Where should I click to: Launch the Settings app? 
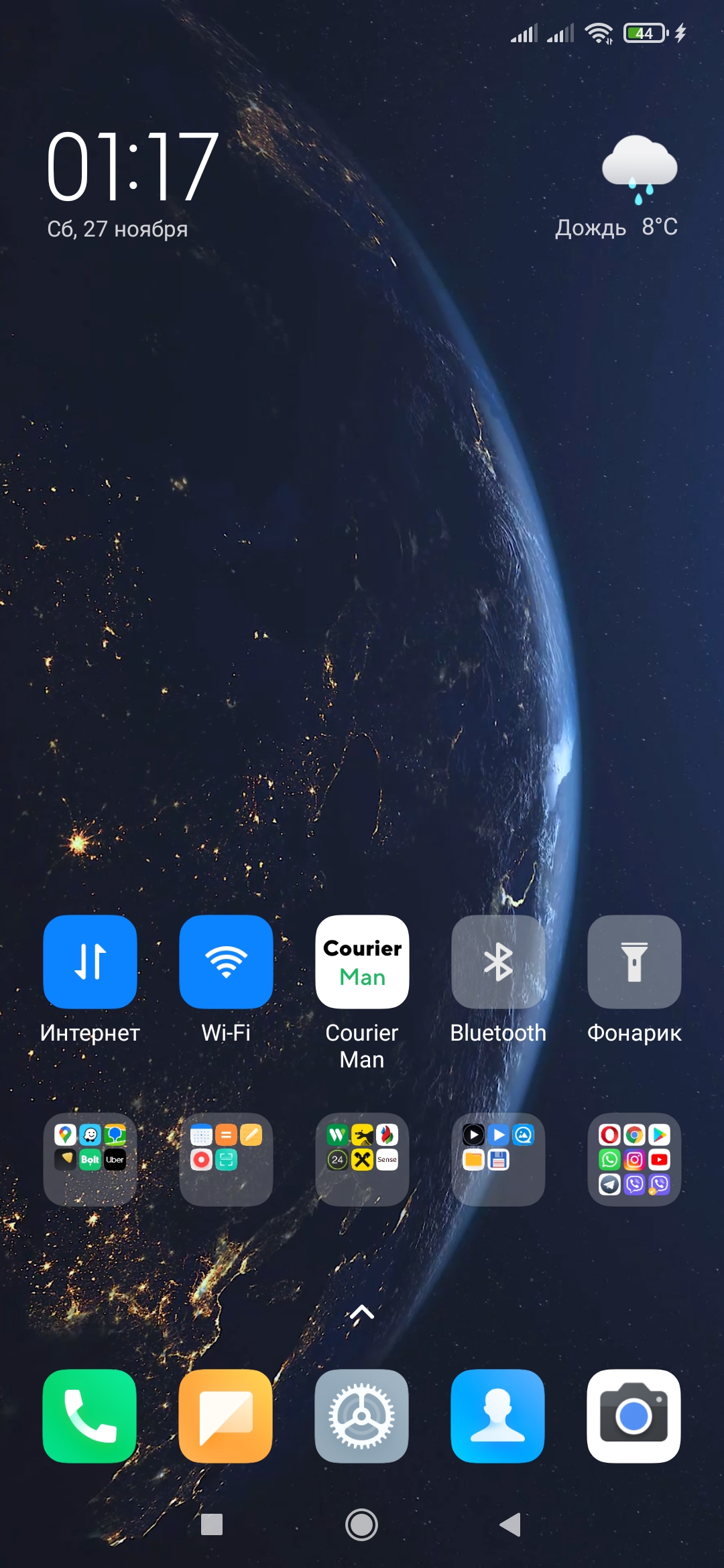[x=362, y=1415]
